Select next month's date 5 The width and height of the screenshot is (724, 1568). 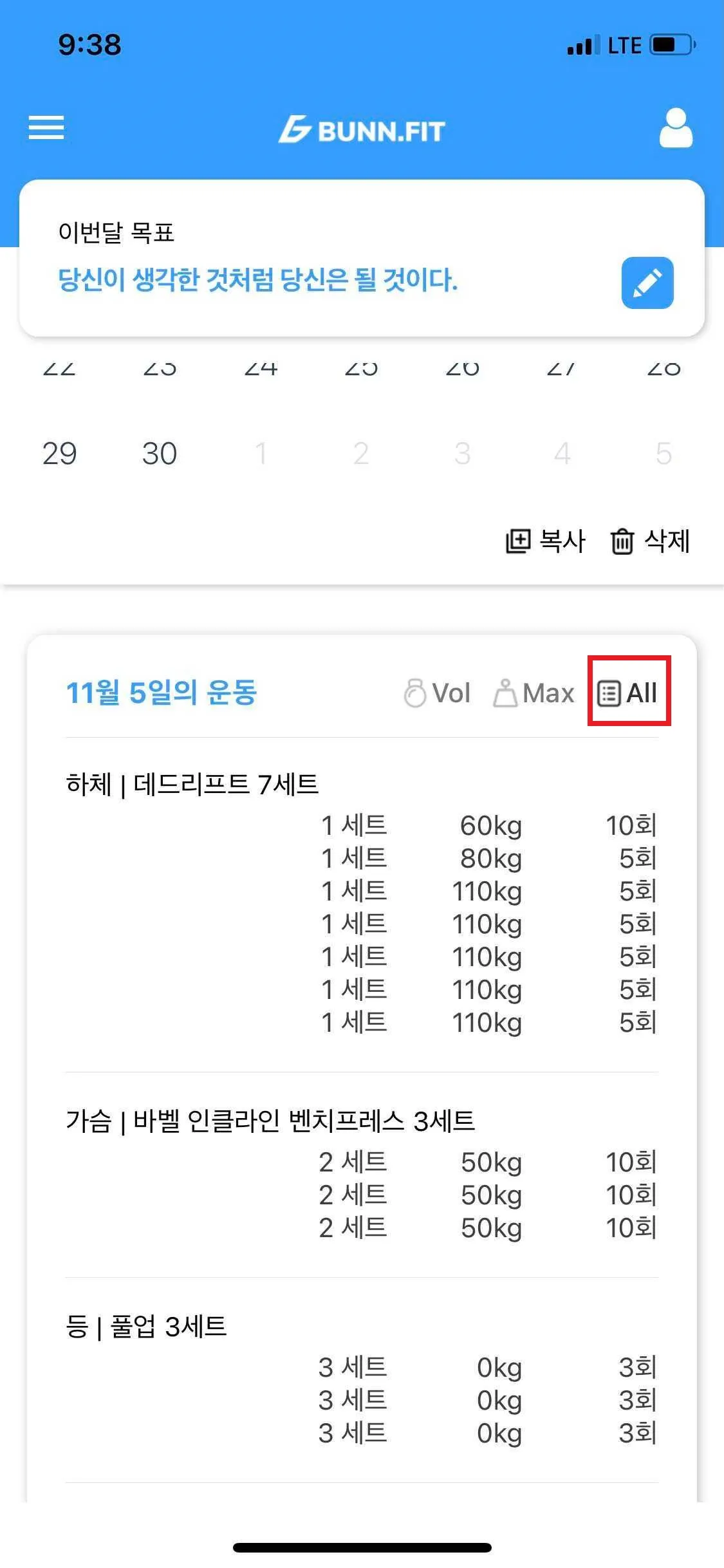pos(664,454)
